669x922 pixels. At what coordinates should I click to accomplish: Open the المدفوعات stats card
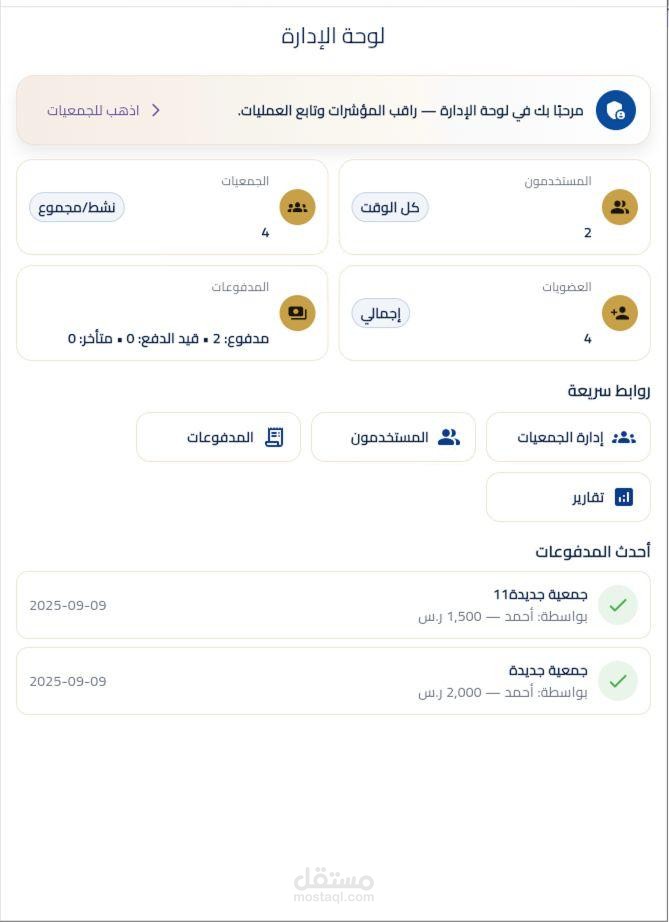172,313
